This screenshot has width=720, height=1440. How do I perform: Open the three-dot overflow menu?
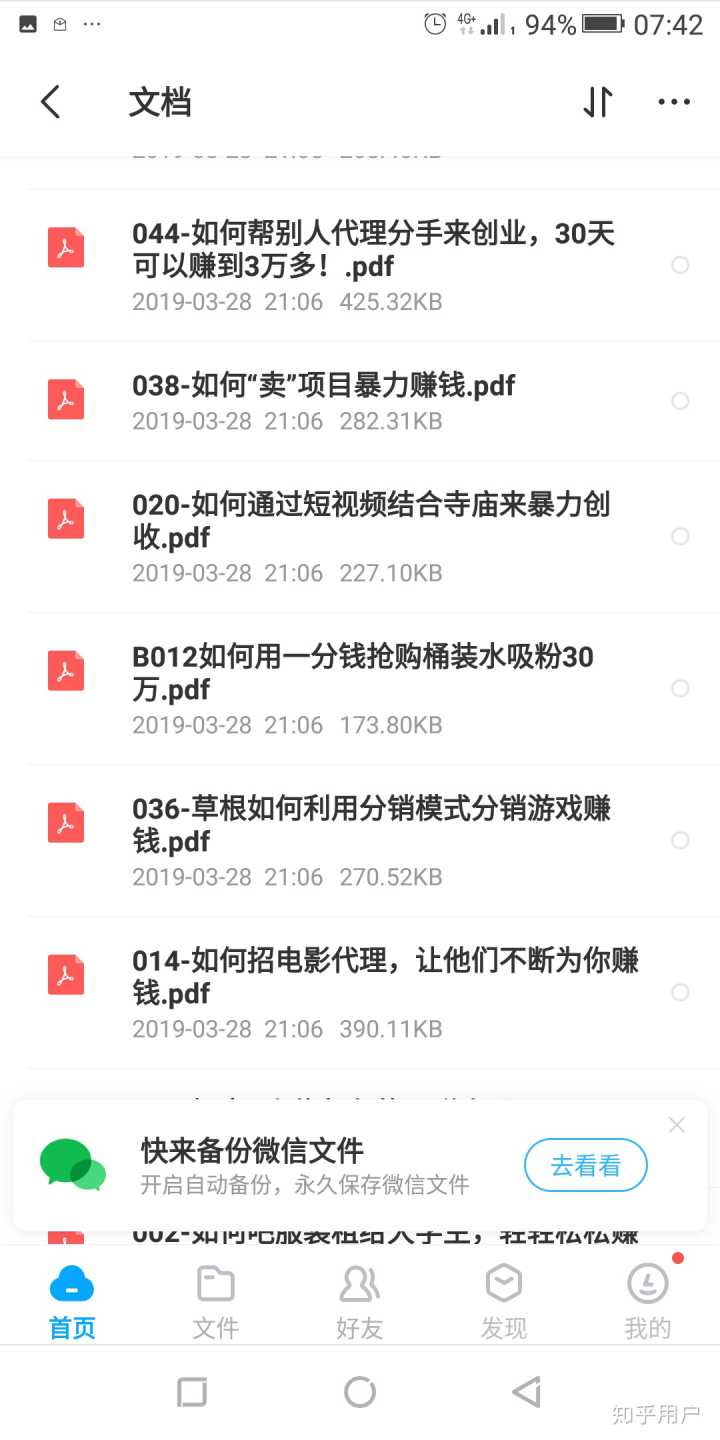pyautogui.click(x=674, y=102)
